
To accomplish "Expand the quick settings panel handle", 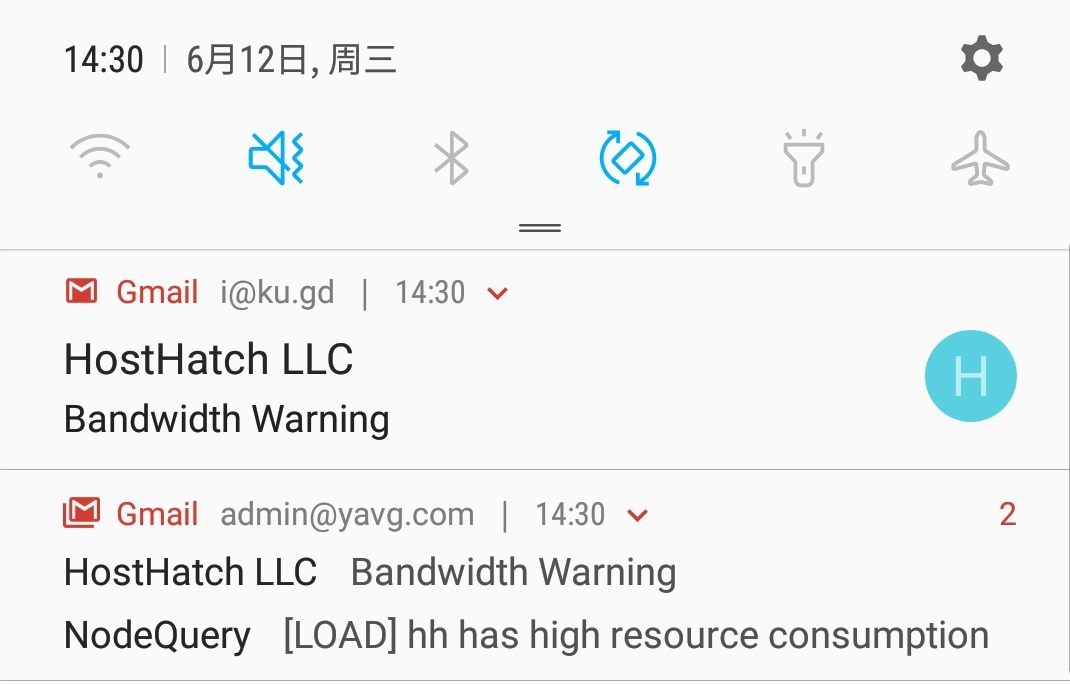I will coord(539,228).
